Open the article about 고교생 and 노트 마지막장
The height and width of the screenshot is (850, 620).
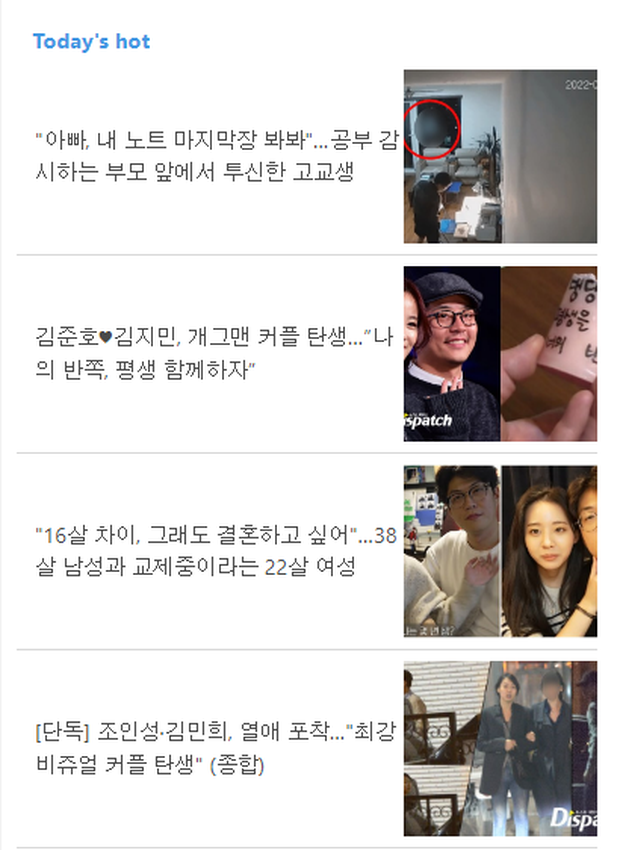(x=216, y=155)
